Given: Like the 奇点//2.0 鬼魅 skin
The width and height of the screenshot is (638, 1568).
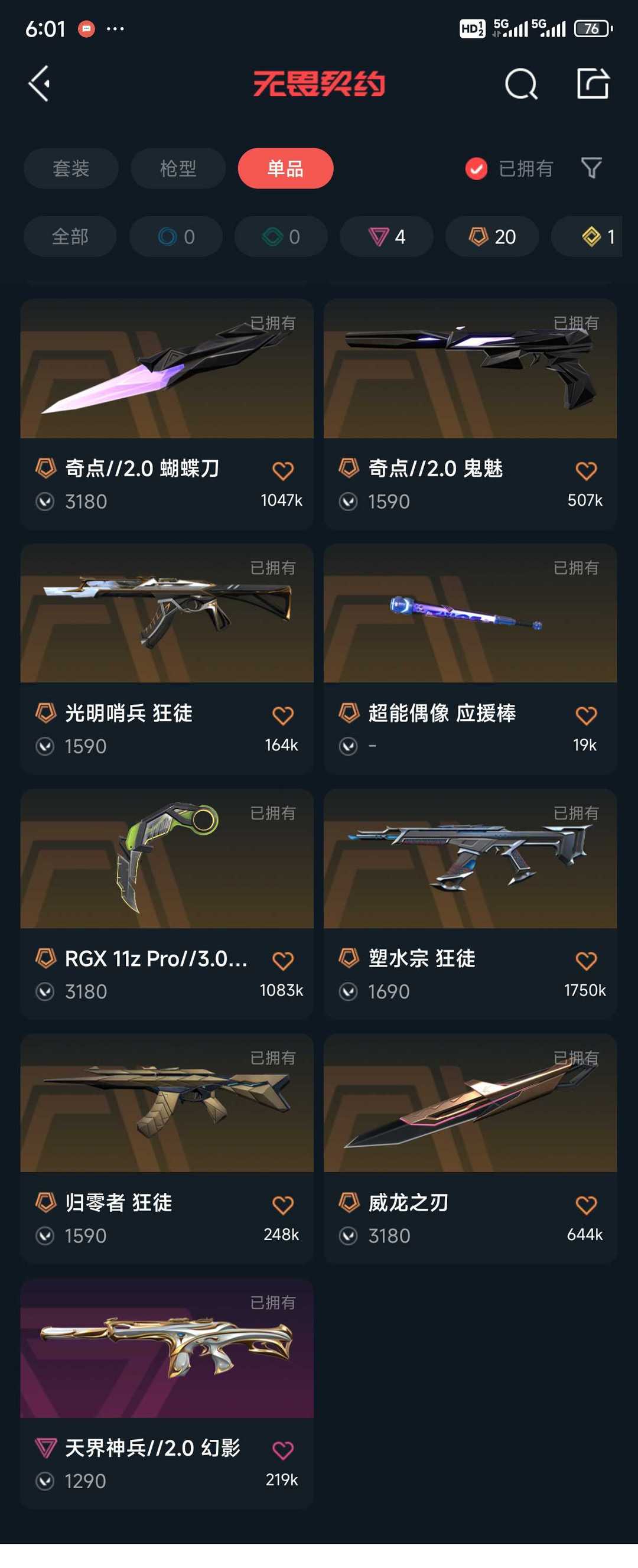Looking at the screenshot, I should click(x=585, y=470).
